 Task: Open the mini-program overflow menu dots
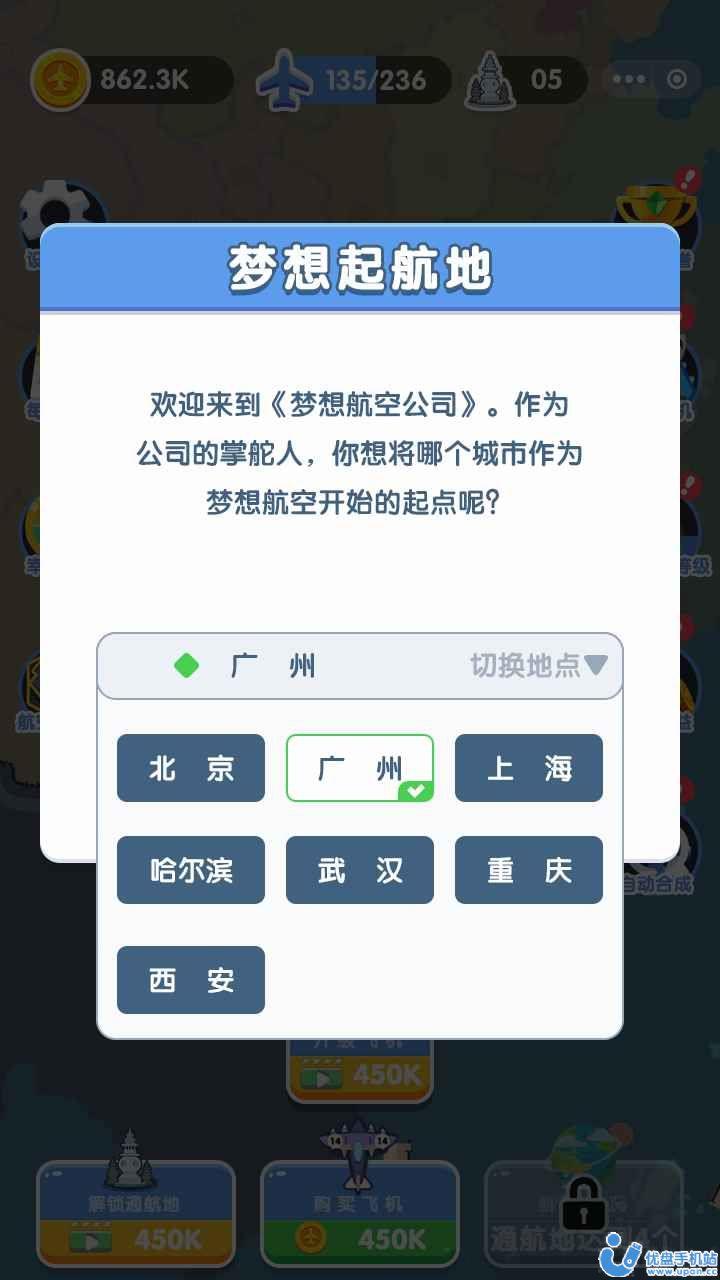[x=630, y=80]
